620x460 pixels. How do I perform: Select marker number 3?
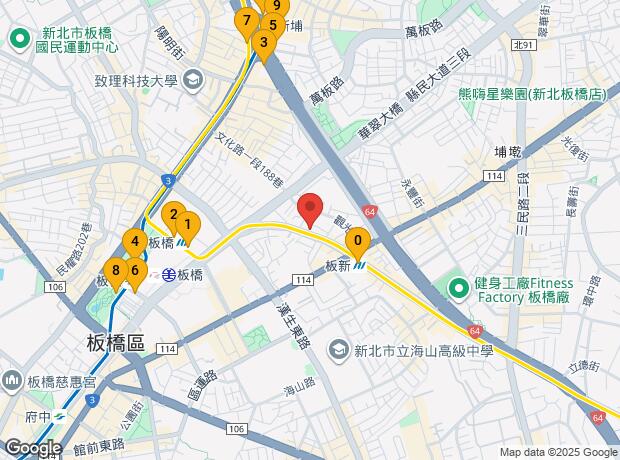[263, 43]
